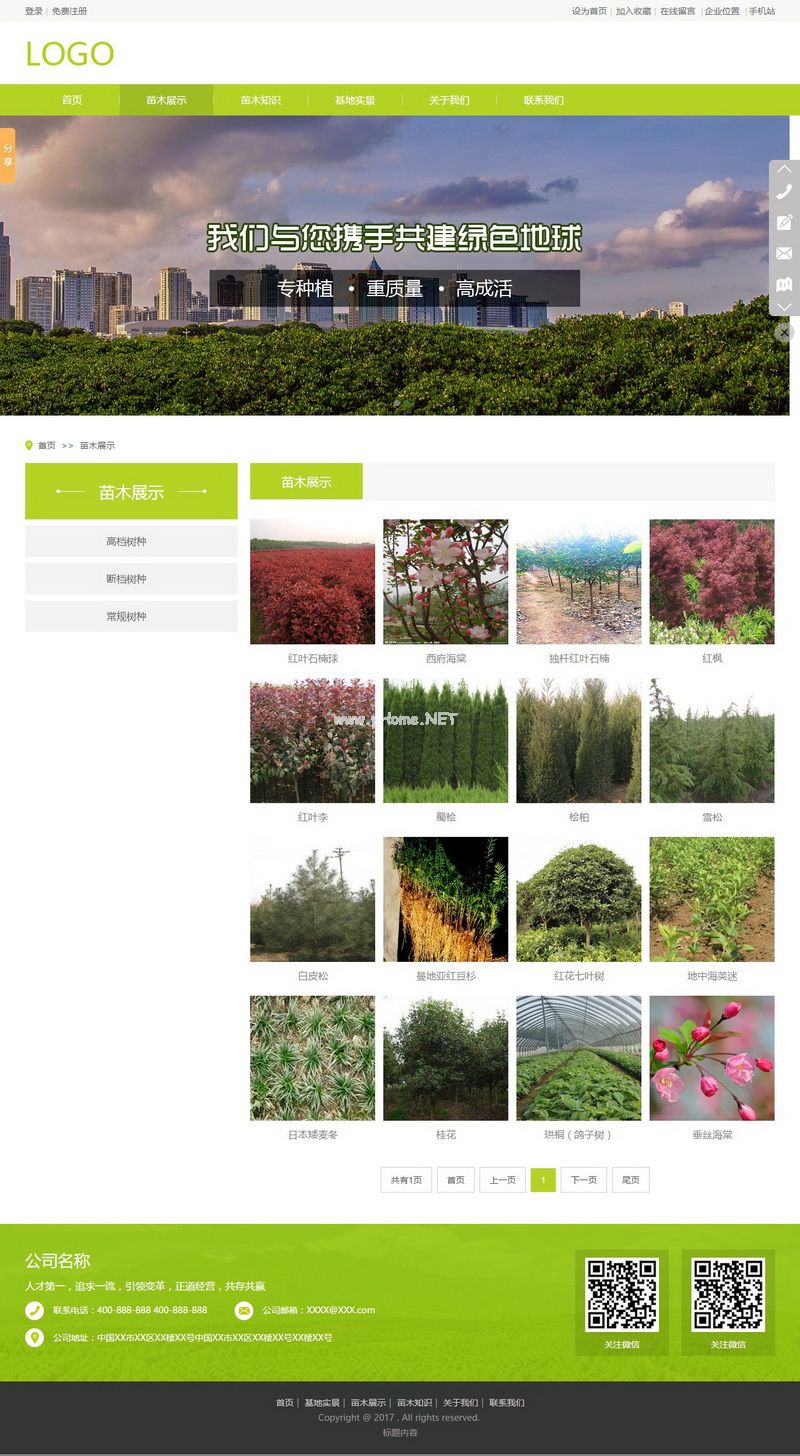Screen dimensions: 800x1456
Task: Go to the 关于我们 page
Action: [x=449, y=100]
